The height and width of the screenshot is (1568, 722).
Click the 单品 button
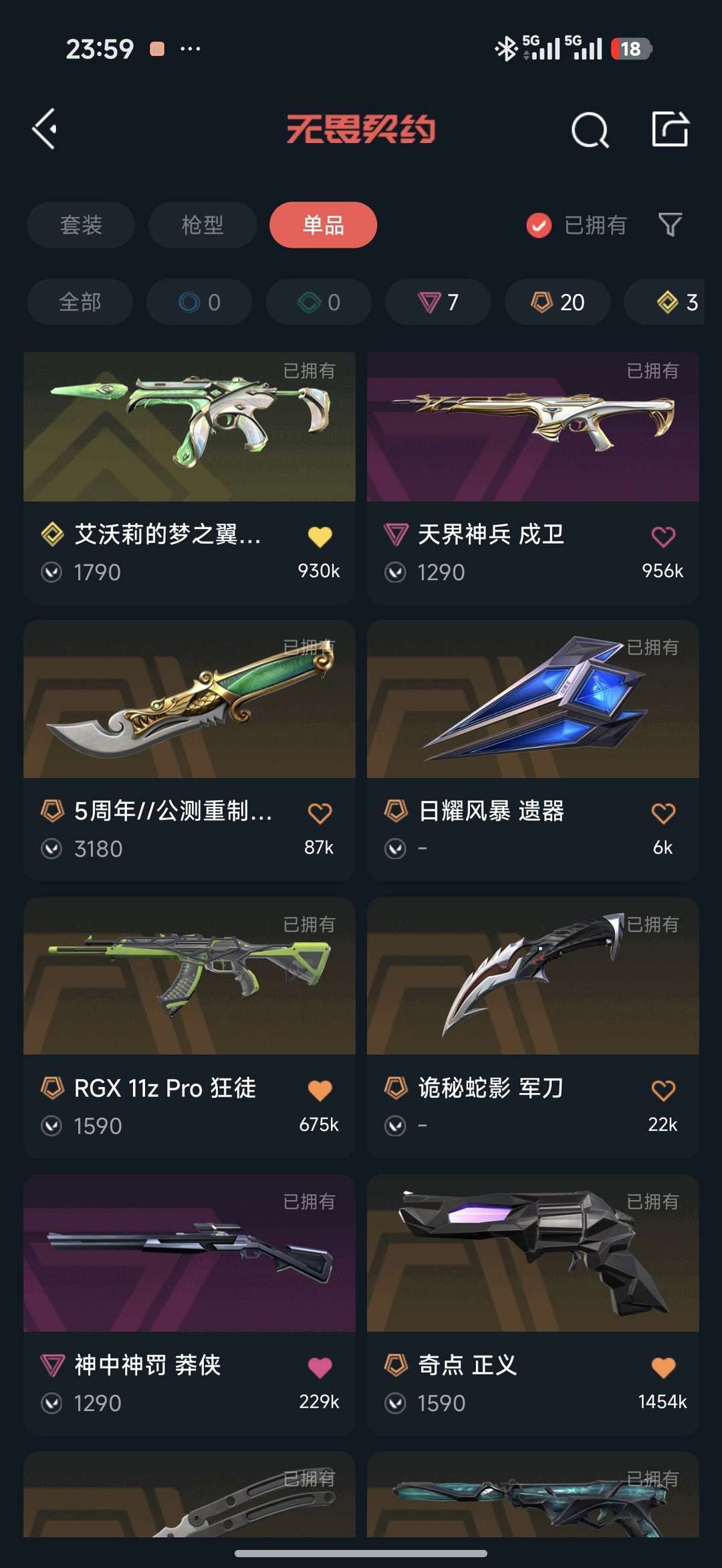[x=324, y=225]
